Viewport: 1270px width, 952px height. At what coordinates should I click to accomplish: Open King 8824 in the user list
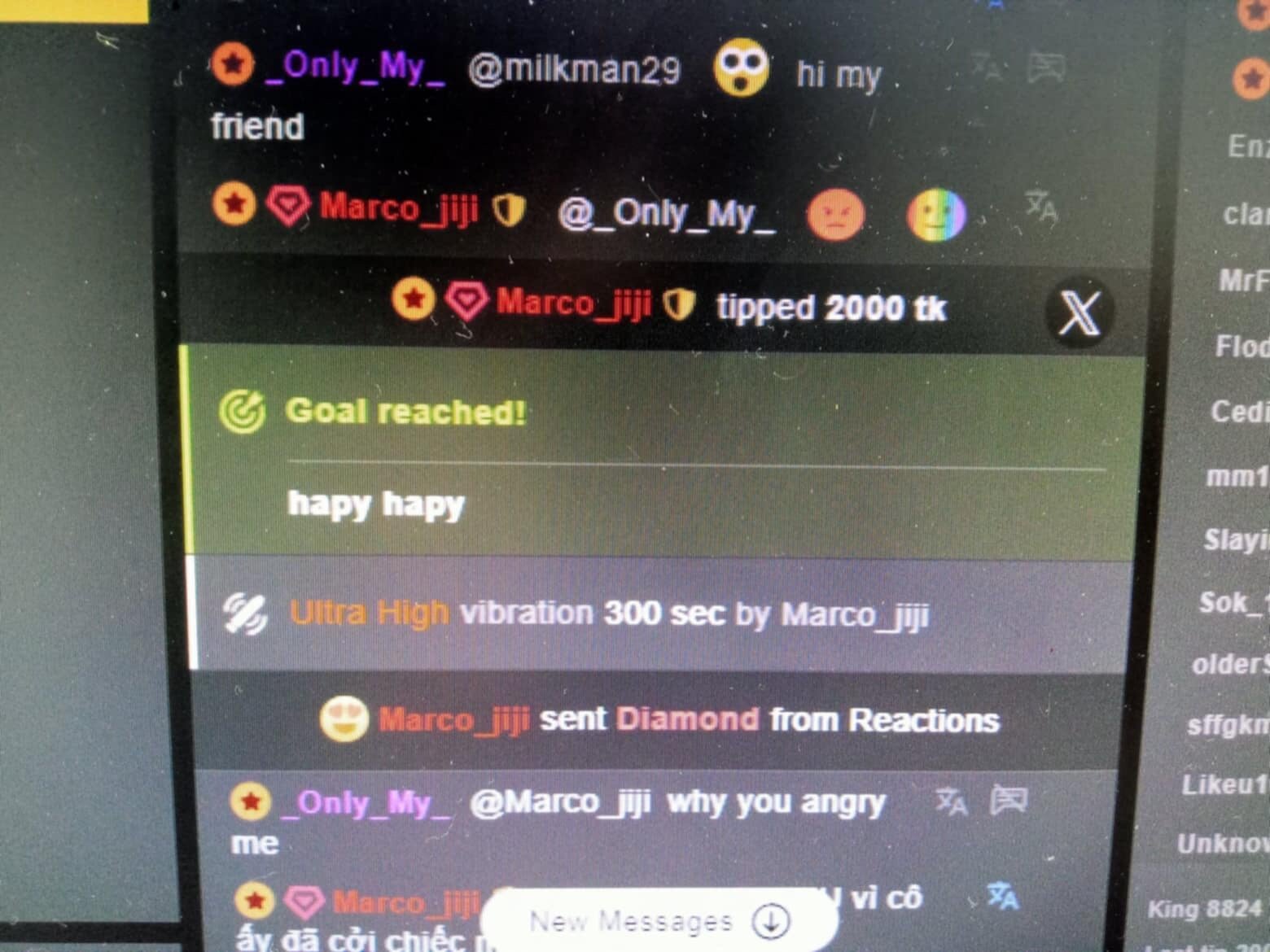(1205, 909)
